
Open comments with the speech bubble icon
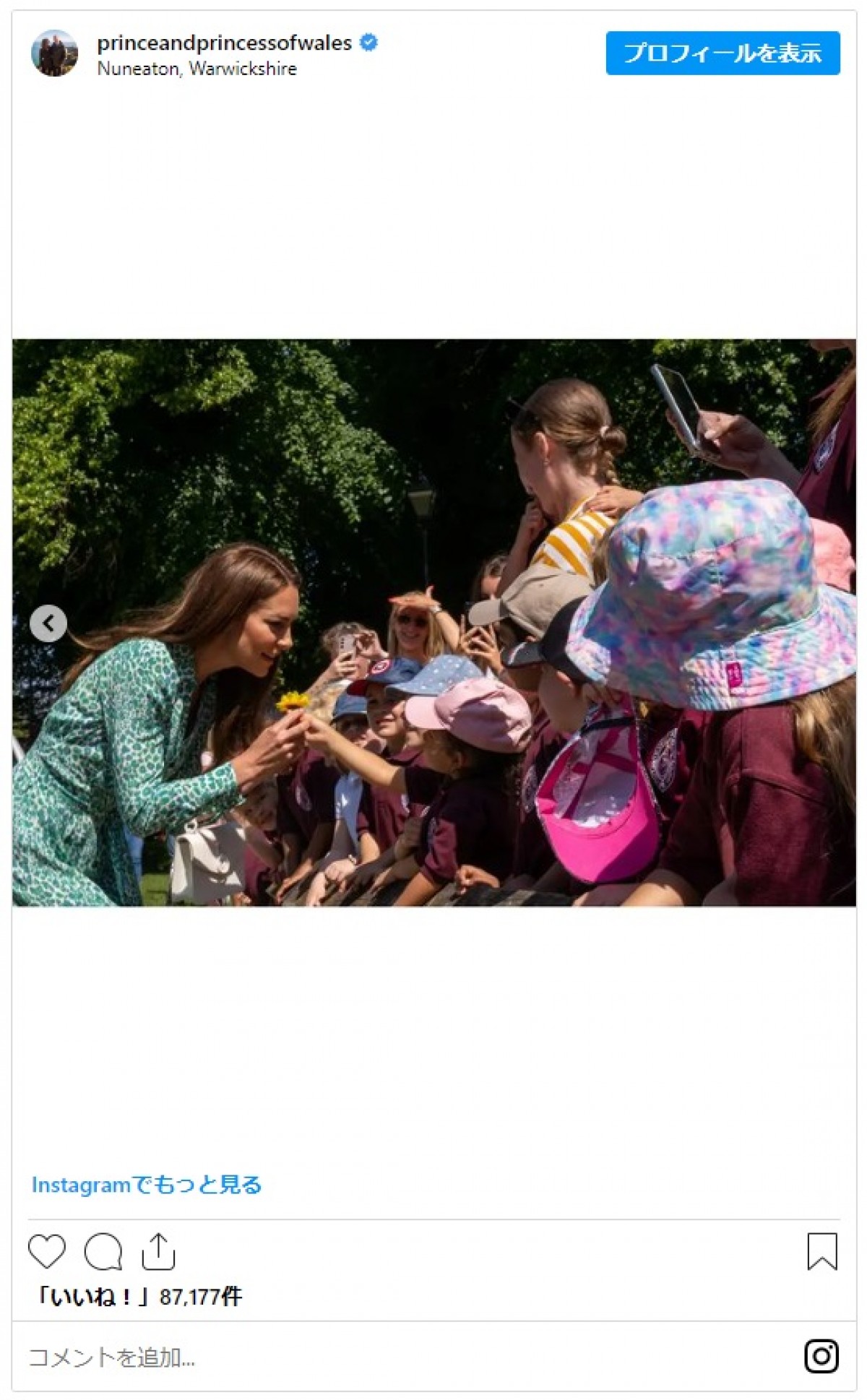tap(103, 1251)
